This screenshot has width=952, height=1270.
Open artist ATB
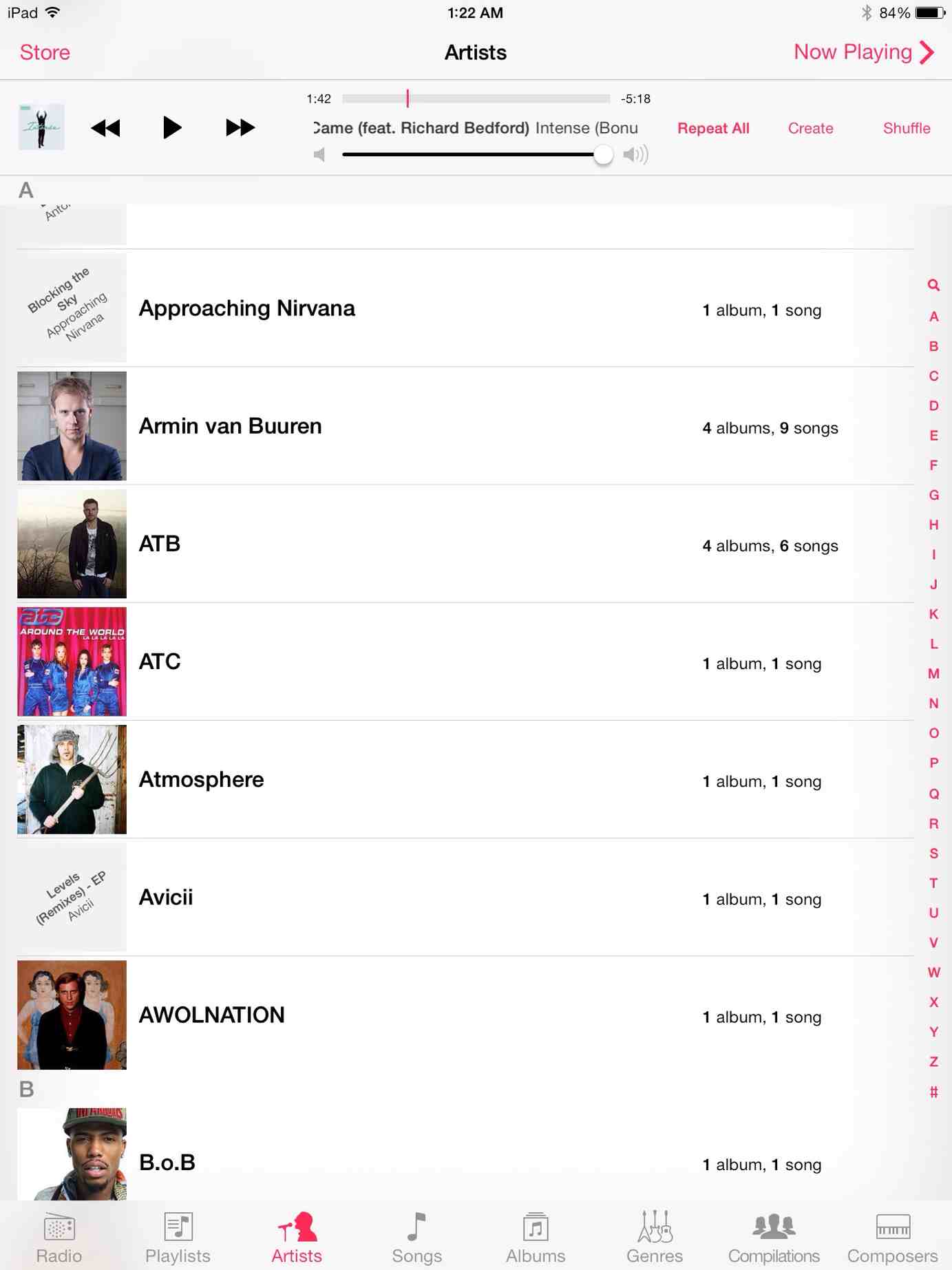point(160,544)
